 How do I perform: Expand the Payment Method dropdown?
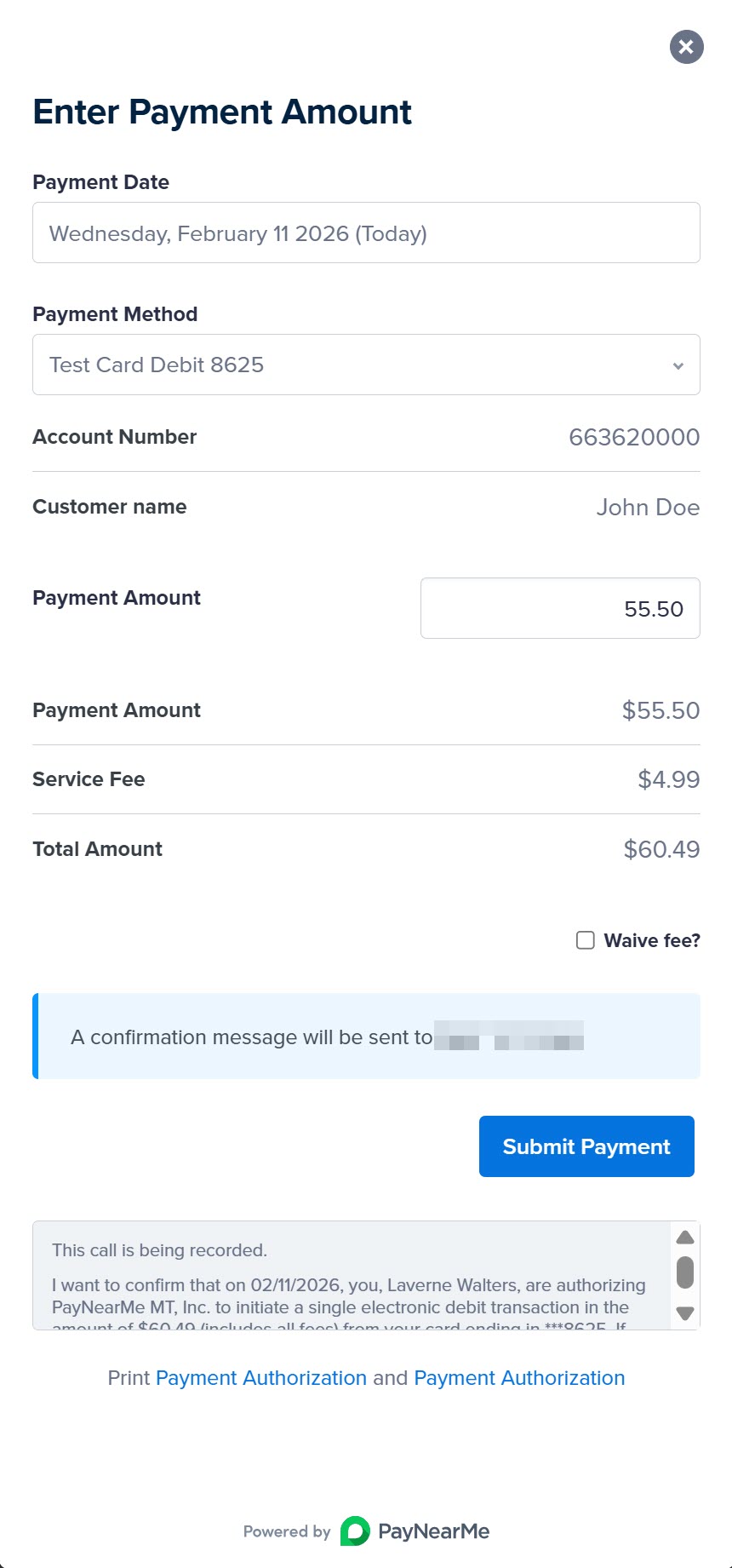[366, 365]
